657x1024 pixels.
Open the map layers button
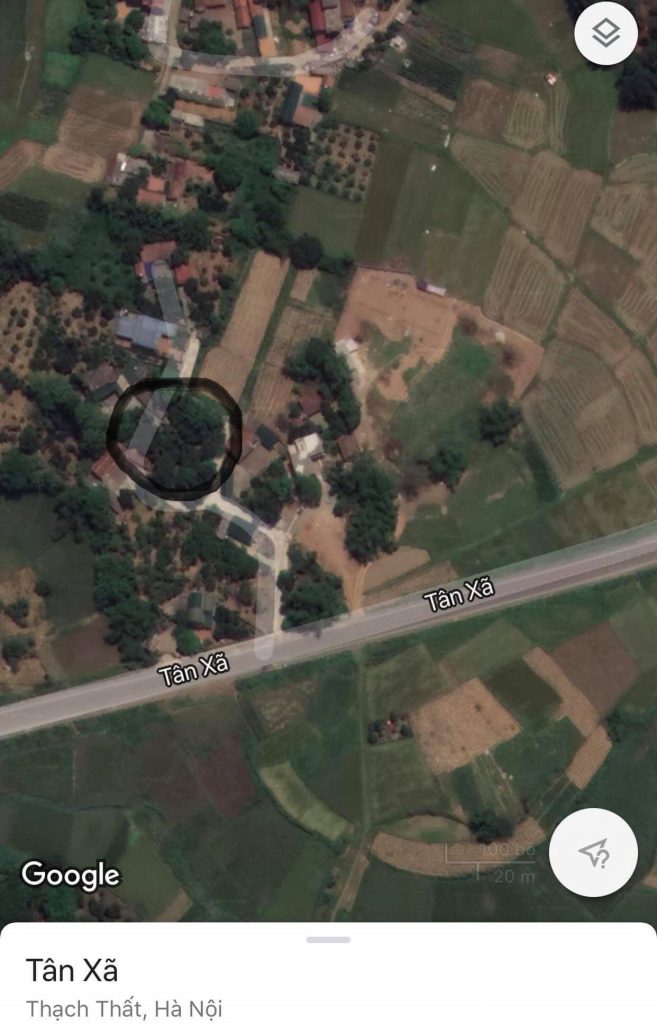click(x=606, y=34)
